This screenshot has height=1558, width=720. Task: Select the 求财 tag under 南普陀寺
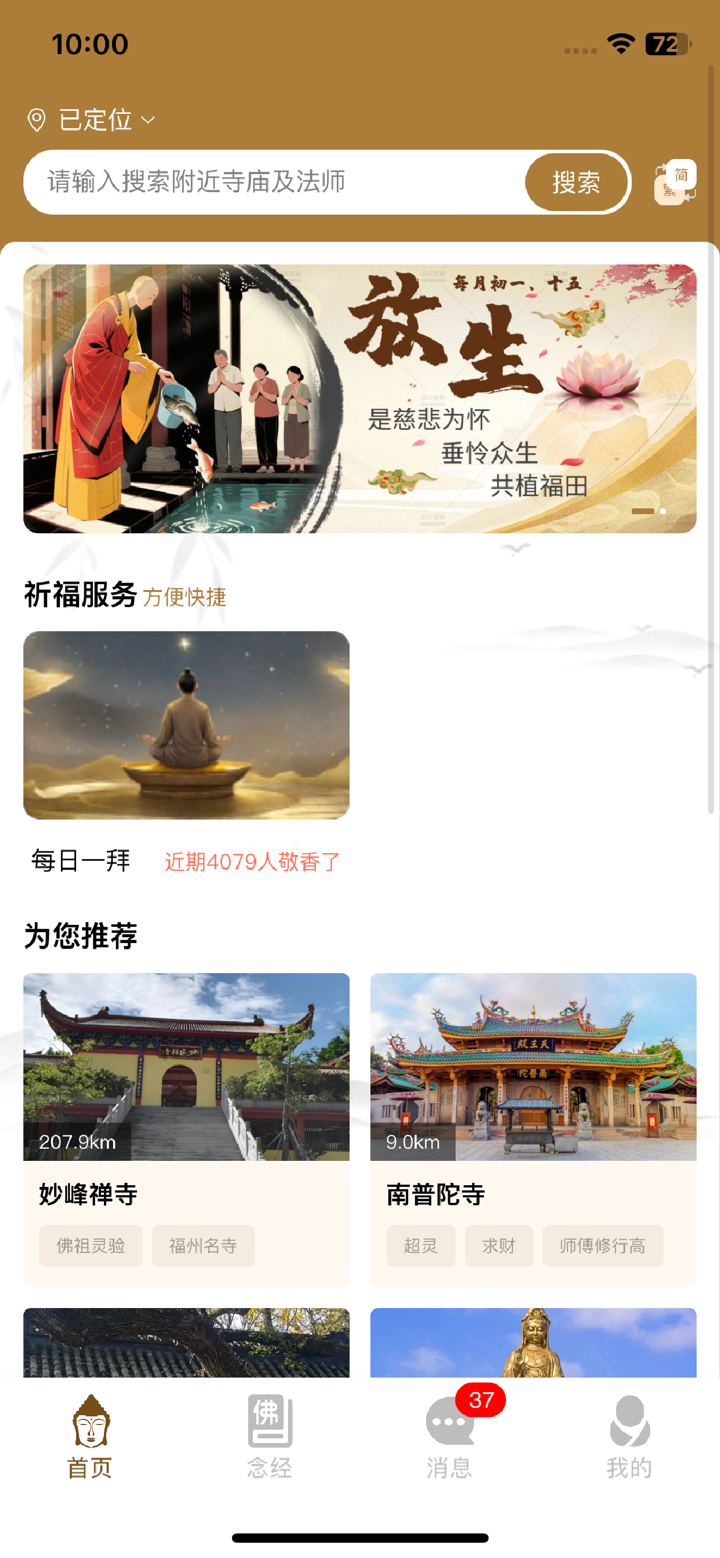498,1245
